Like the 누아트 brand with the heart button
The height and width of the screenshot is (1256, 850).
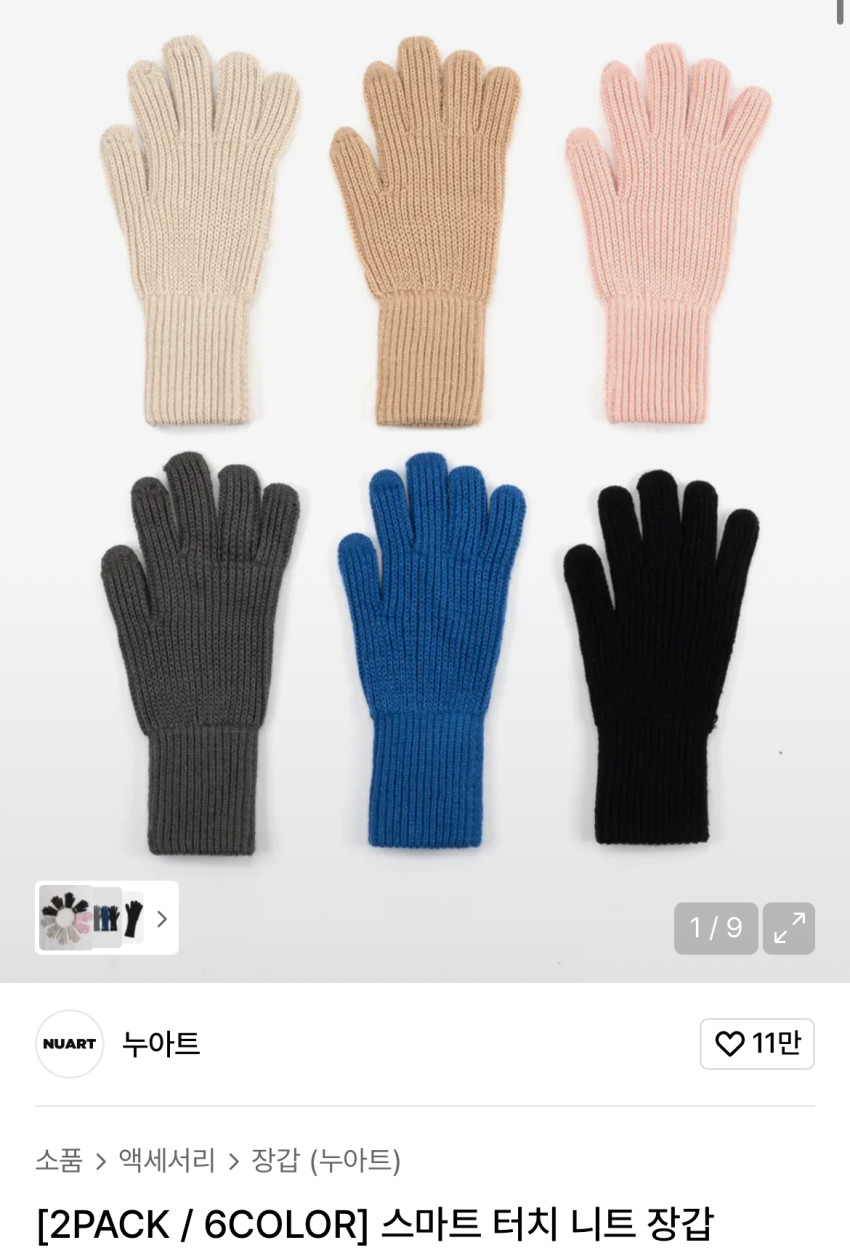click(757, 1044)
